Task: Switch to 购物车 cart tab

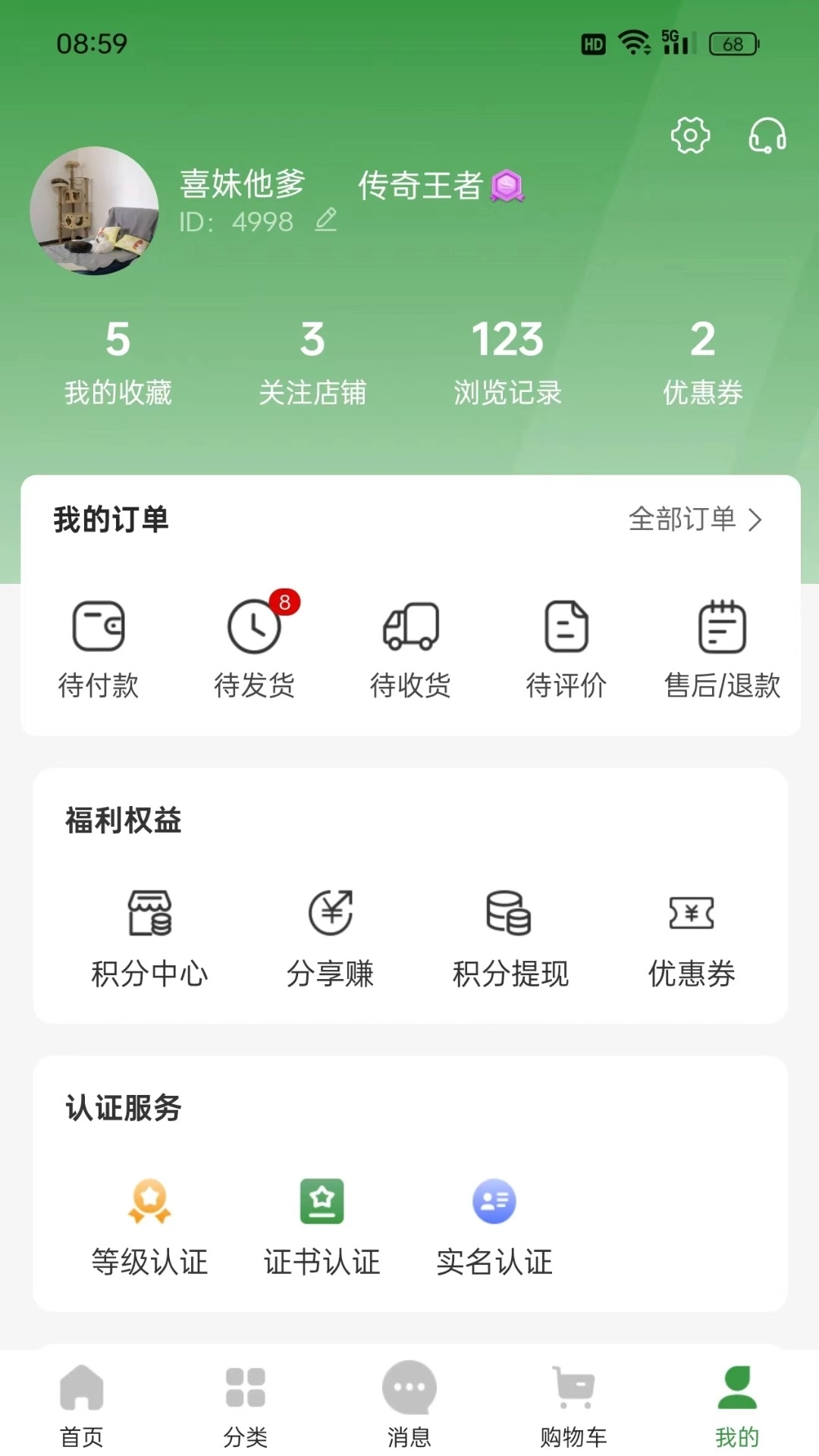Action: click(573, 1407)
